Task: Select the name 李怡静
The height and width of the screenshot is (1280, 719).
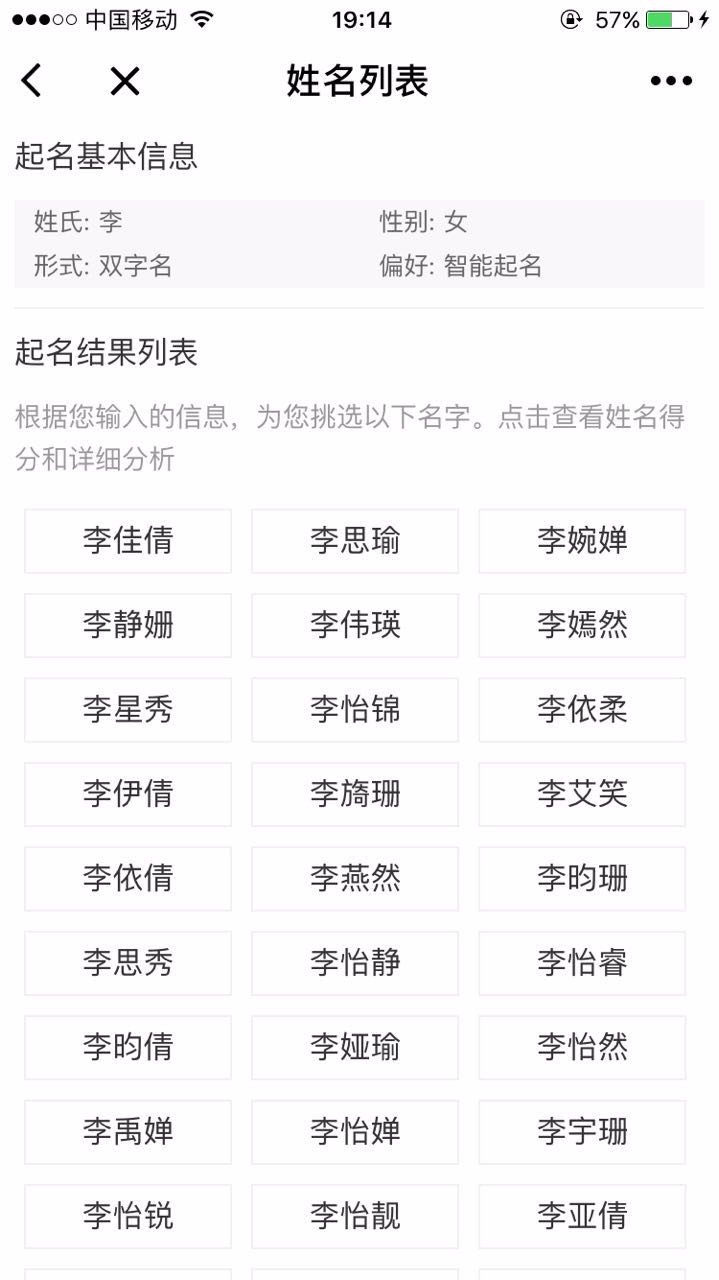Action: click(355, 963)
